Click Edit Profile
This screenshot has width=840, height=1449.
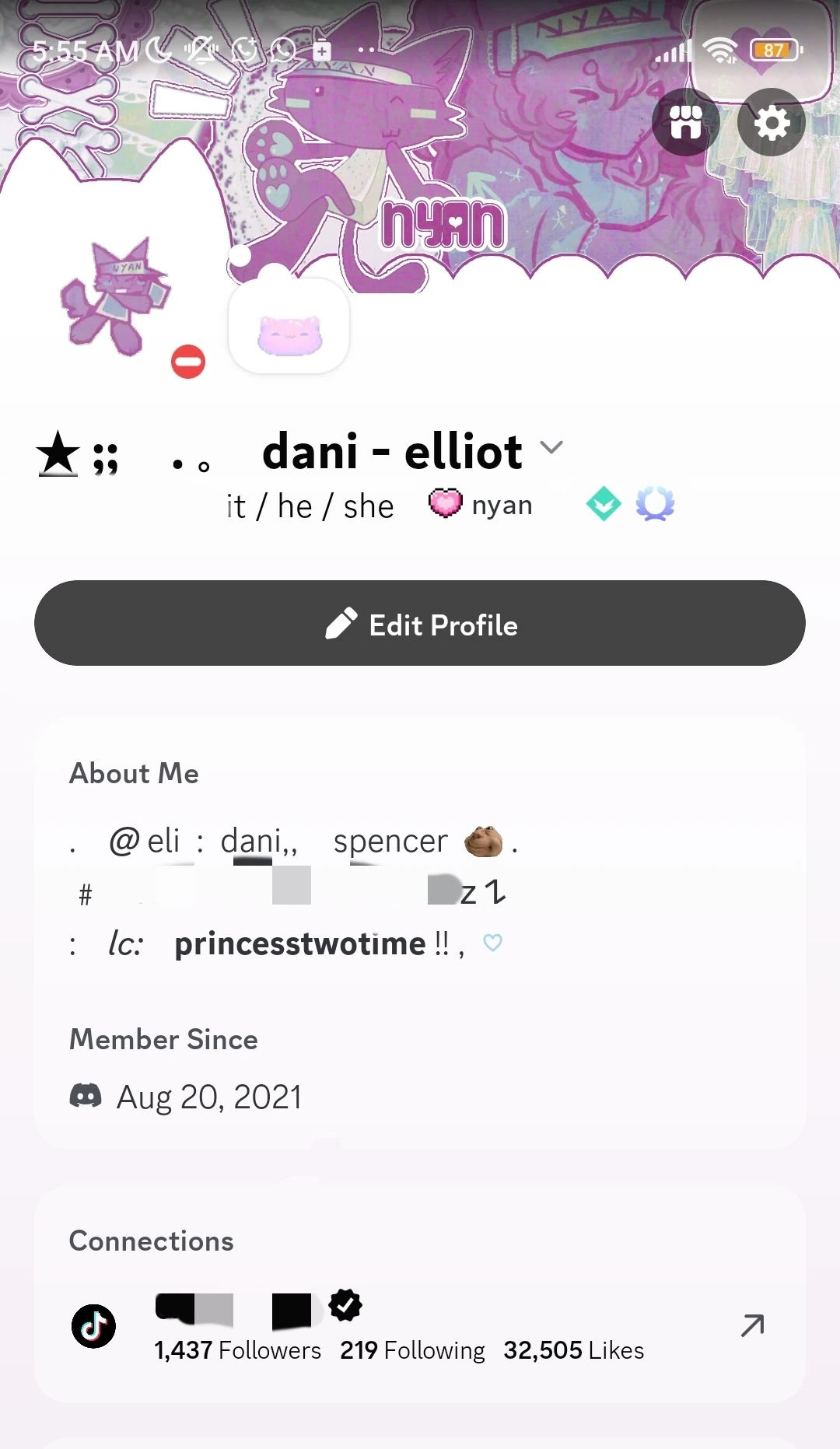click(x=420, y=622)
